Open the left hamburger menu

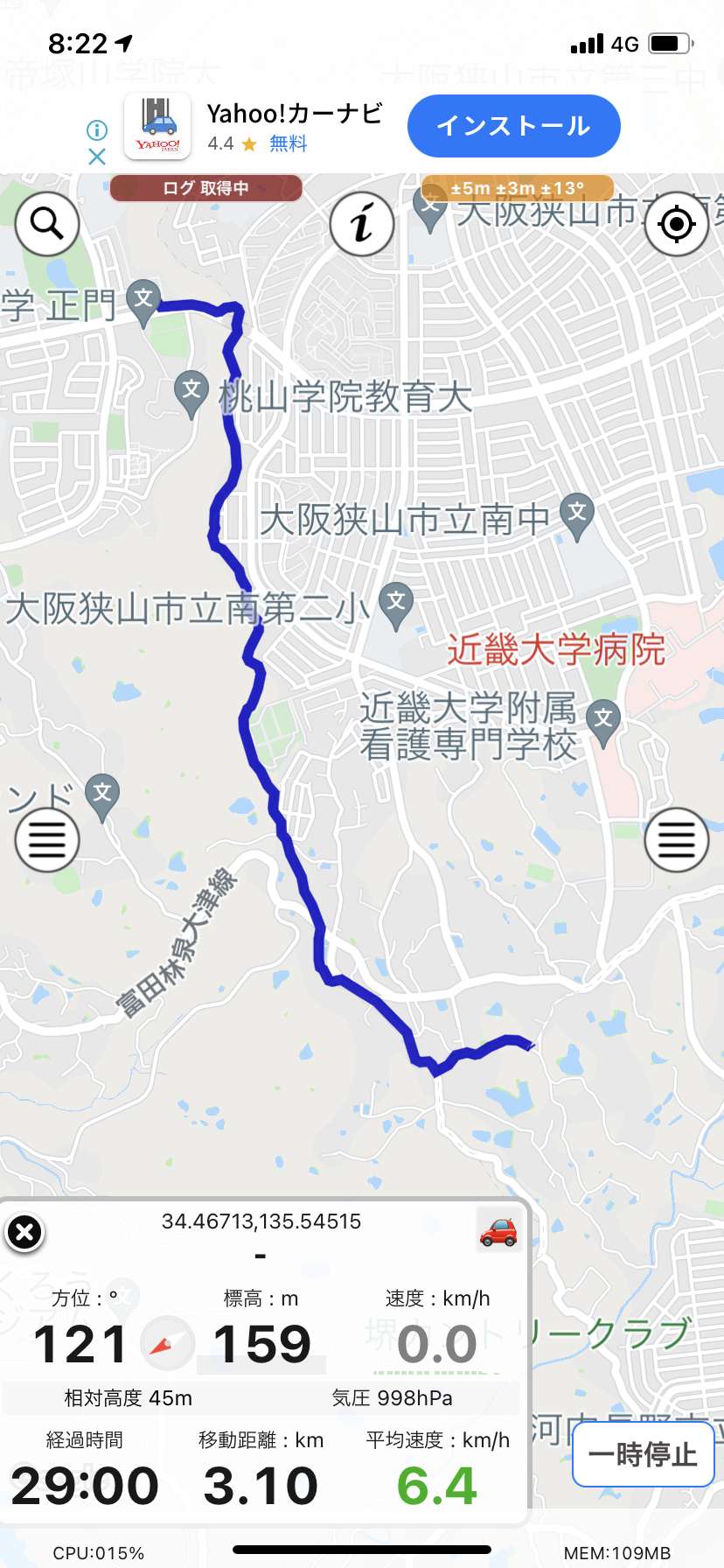(x=47, y=840)
